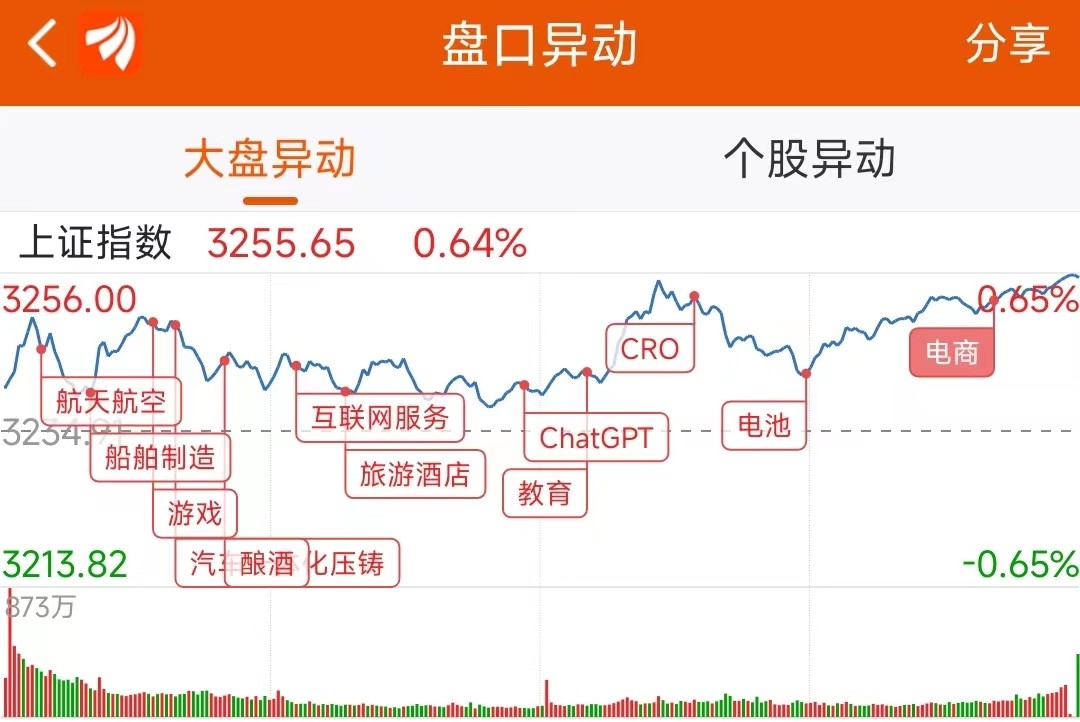Tap the 旅游酒店 sector tag
This screenshot has width=1080, height=722.
click(x=414, y=473)
